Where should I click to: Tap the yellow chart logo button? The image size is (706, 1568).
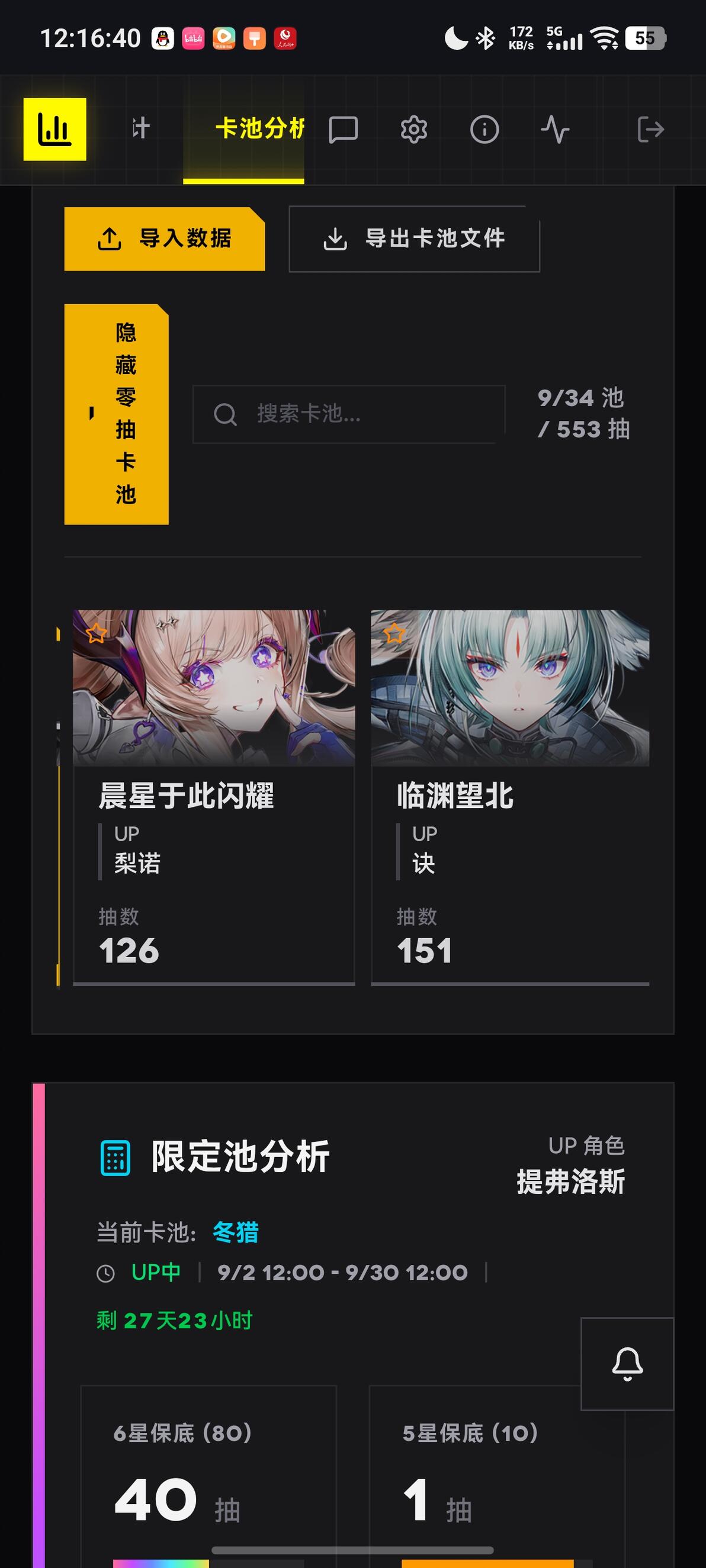(55, 129)
